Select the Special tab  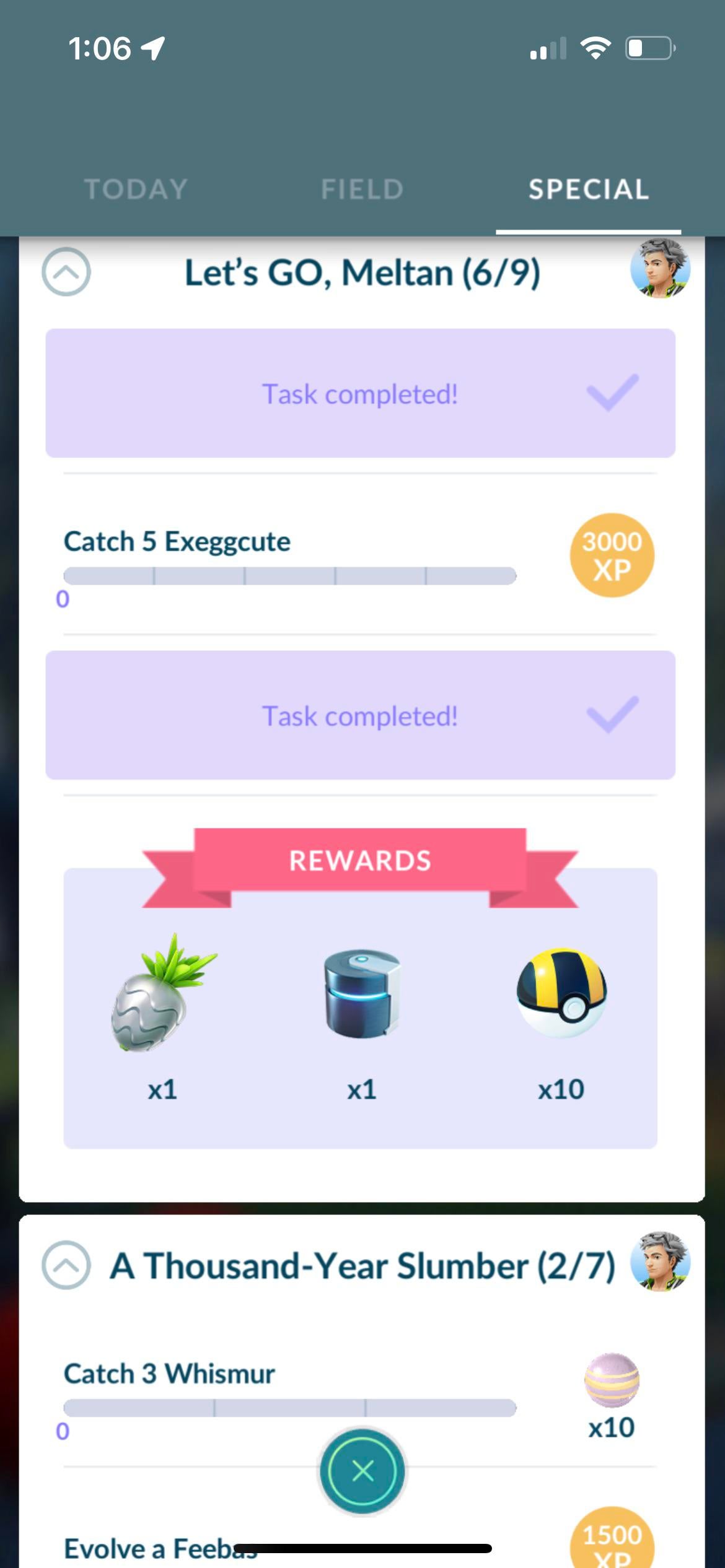pyautogui.click(x=588, y=189)
